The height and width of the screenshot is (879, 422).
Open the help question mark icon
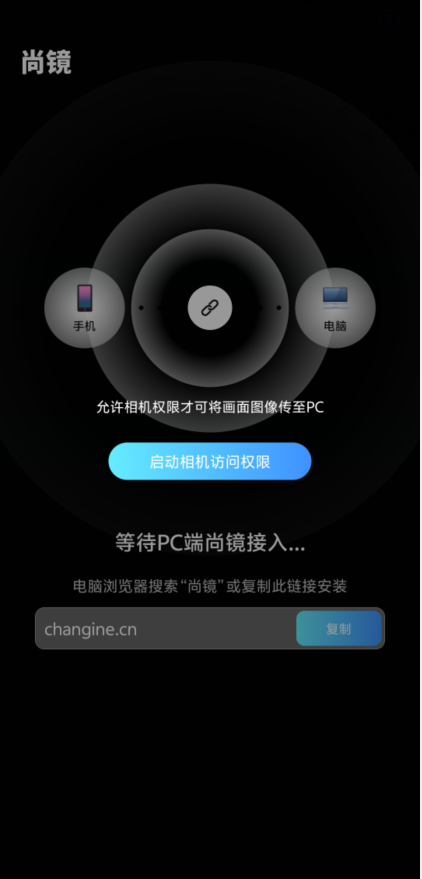[388, 20]
